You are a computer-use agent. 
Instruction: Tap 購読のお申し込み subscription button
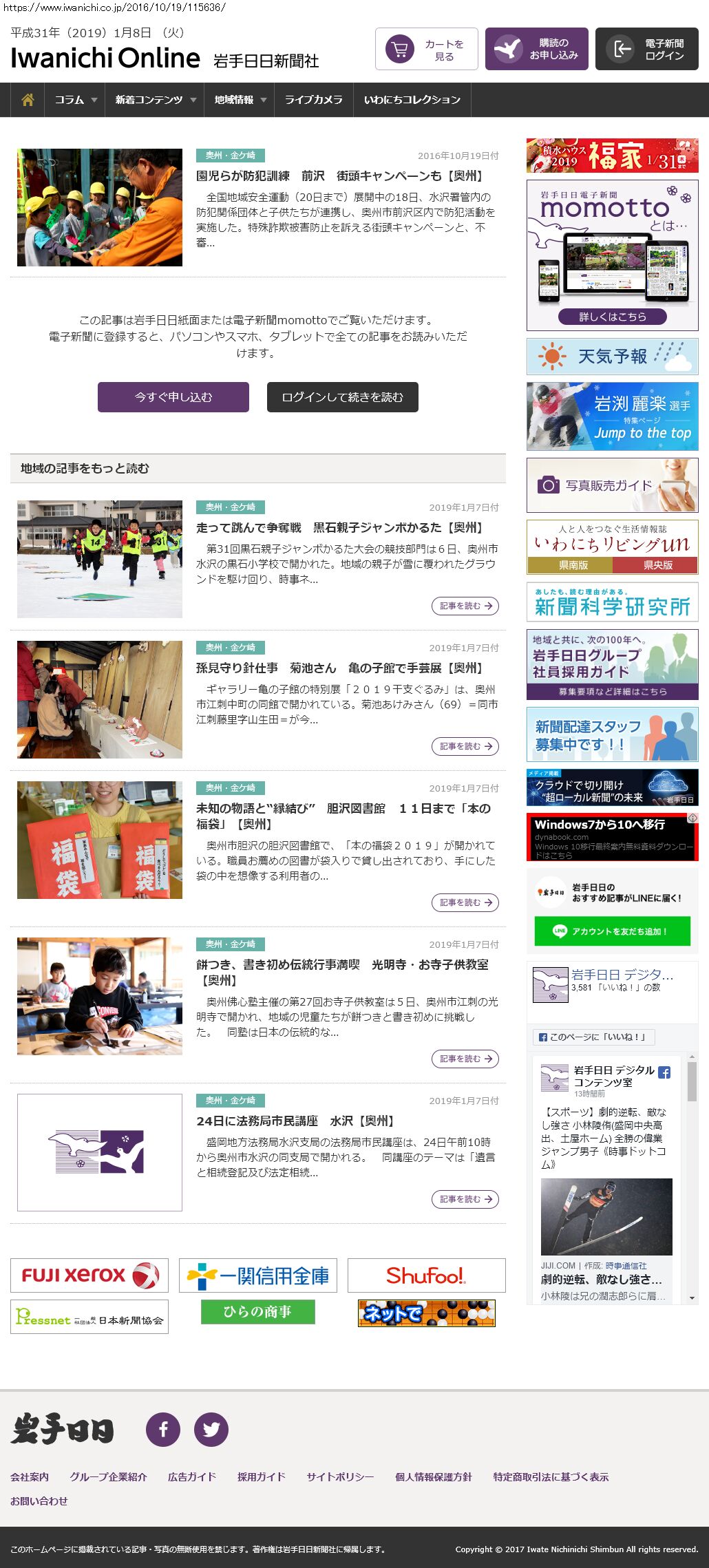click(536, 49)
